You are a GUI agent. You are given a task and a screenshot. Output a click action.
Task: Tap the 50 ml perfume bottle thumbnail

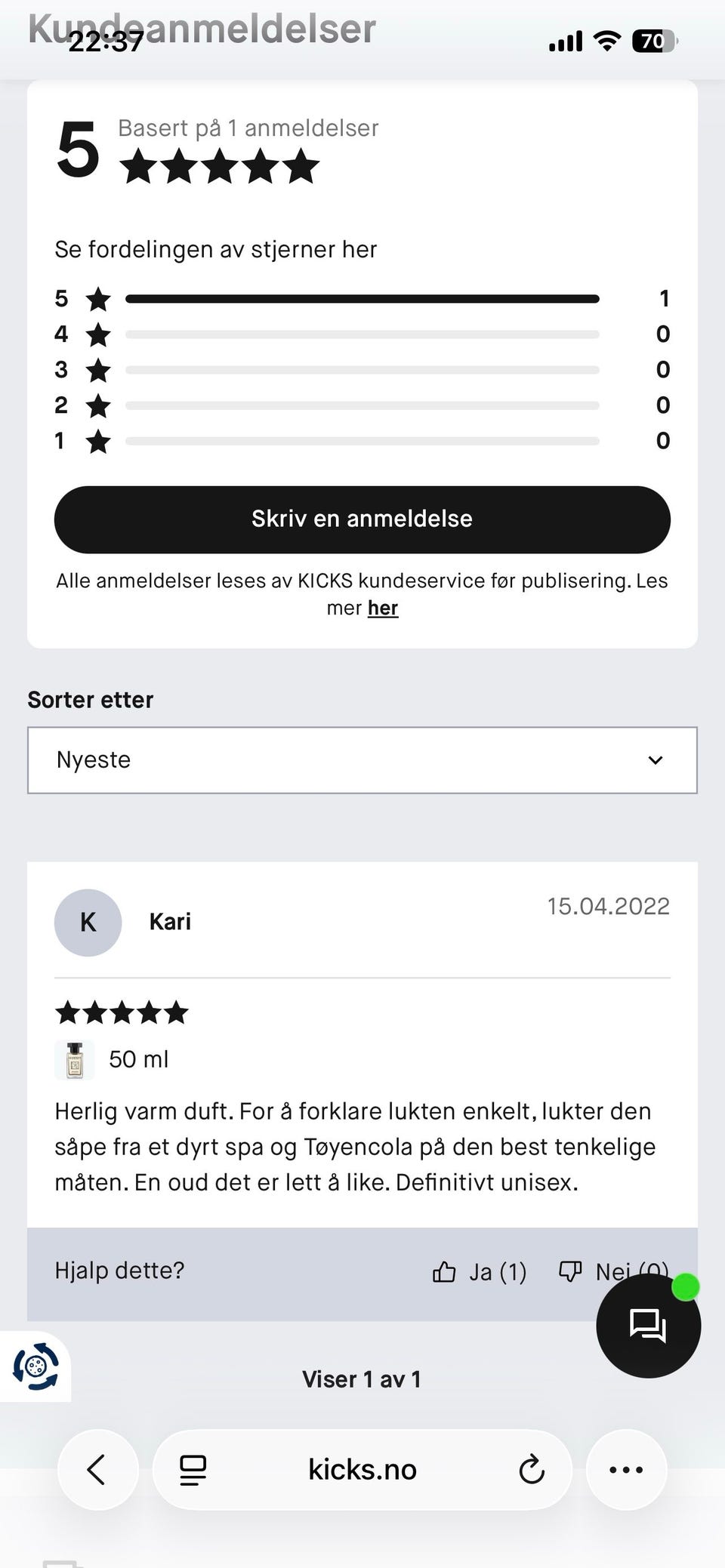pos(73,1059)
